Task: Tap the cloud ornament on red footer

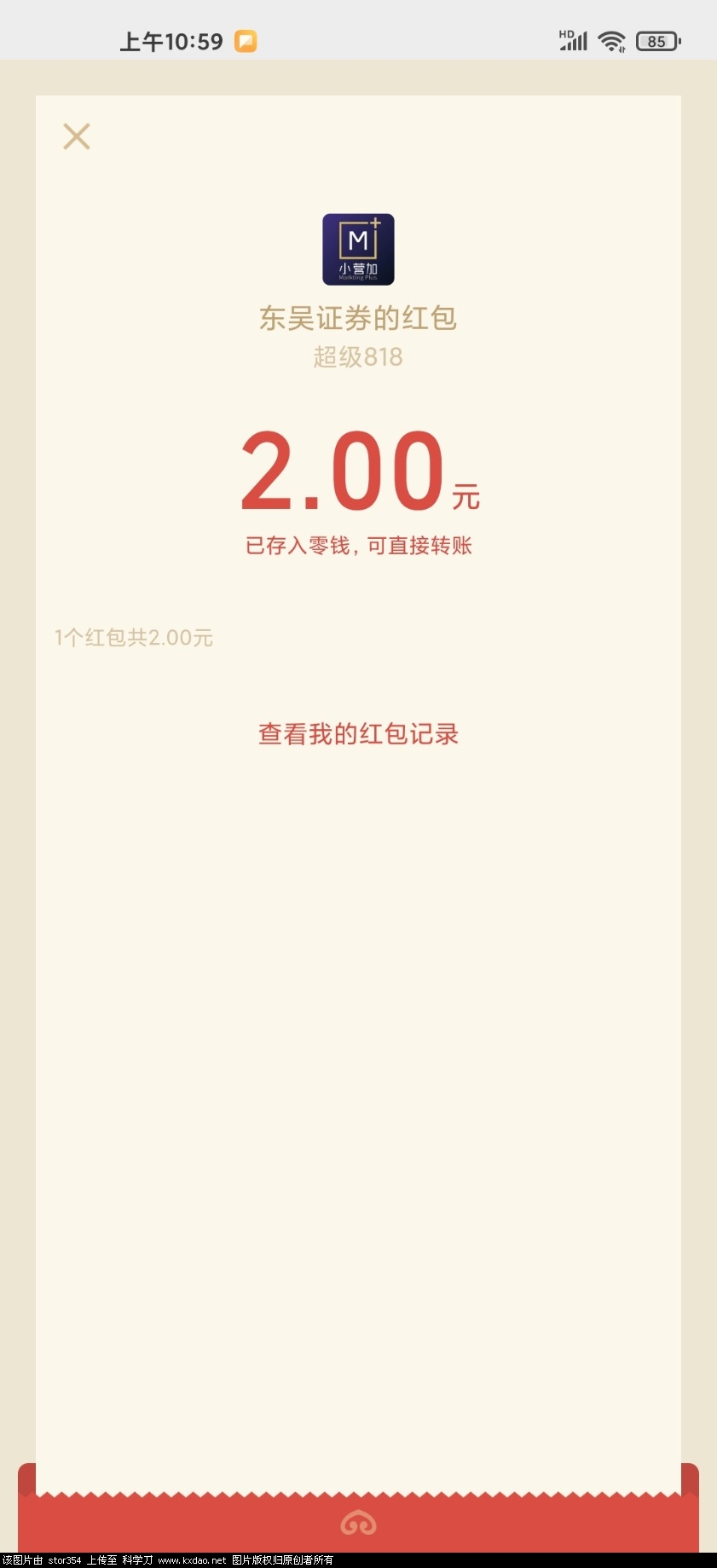Action: pos(358,1523)
